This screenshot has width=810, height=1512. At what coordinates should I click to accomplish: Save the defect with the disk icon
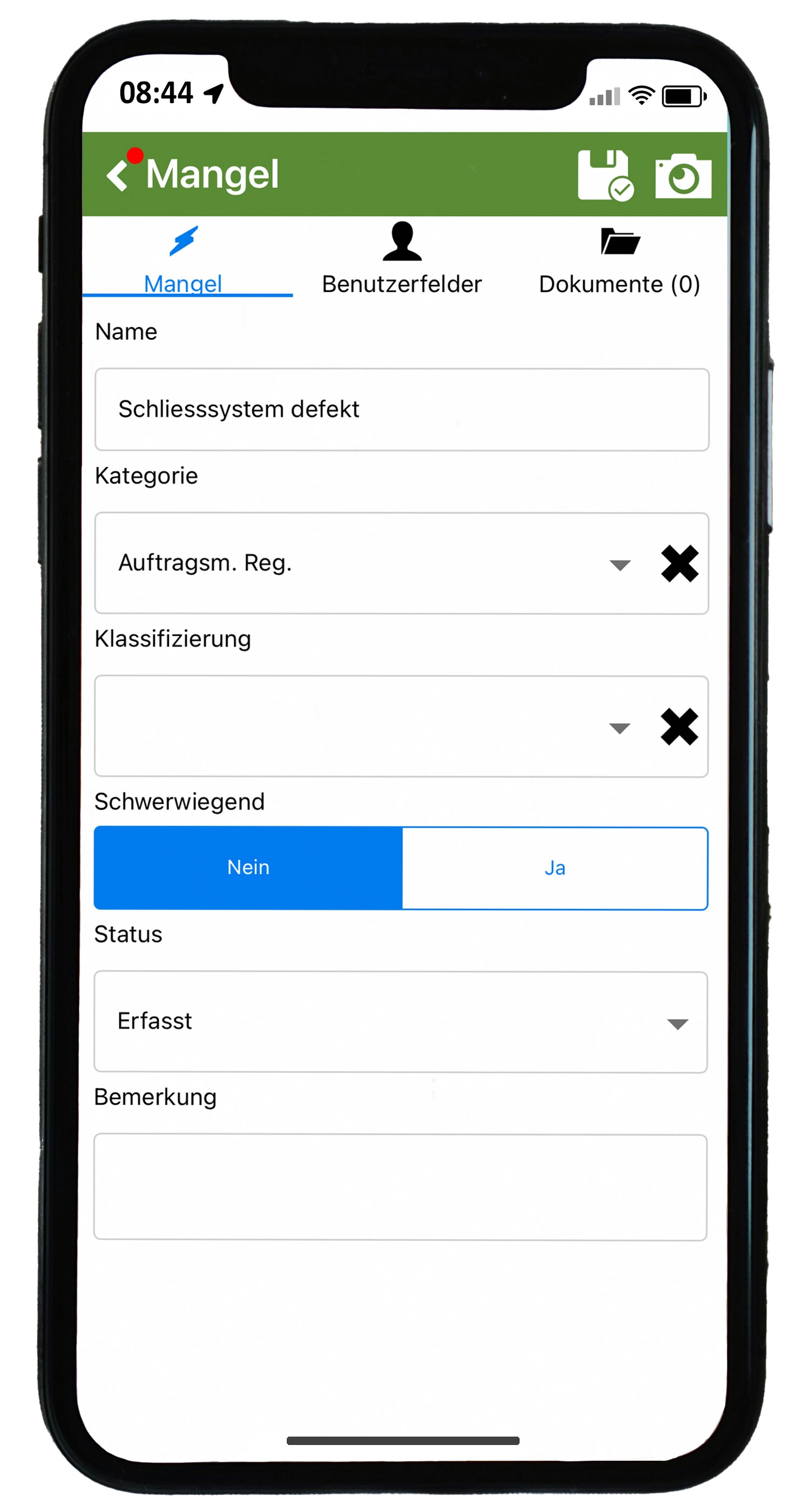[x=605, y=175]
